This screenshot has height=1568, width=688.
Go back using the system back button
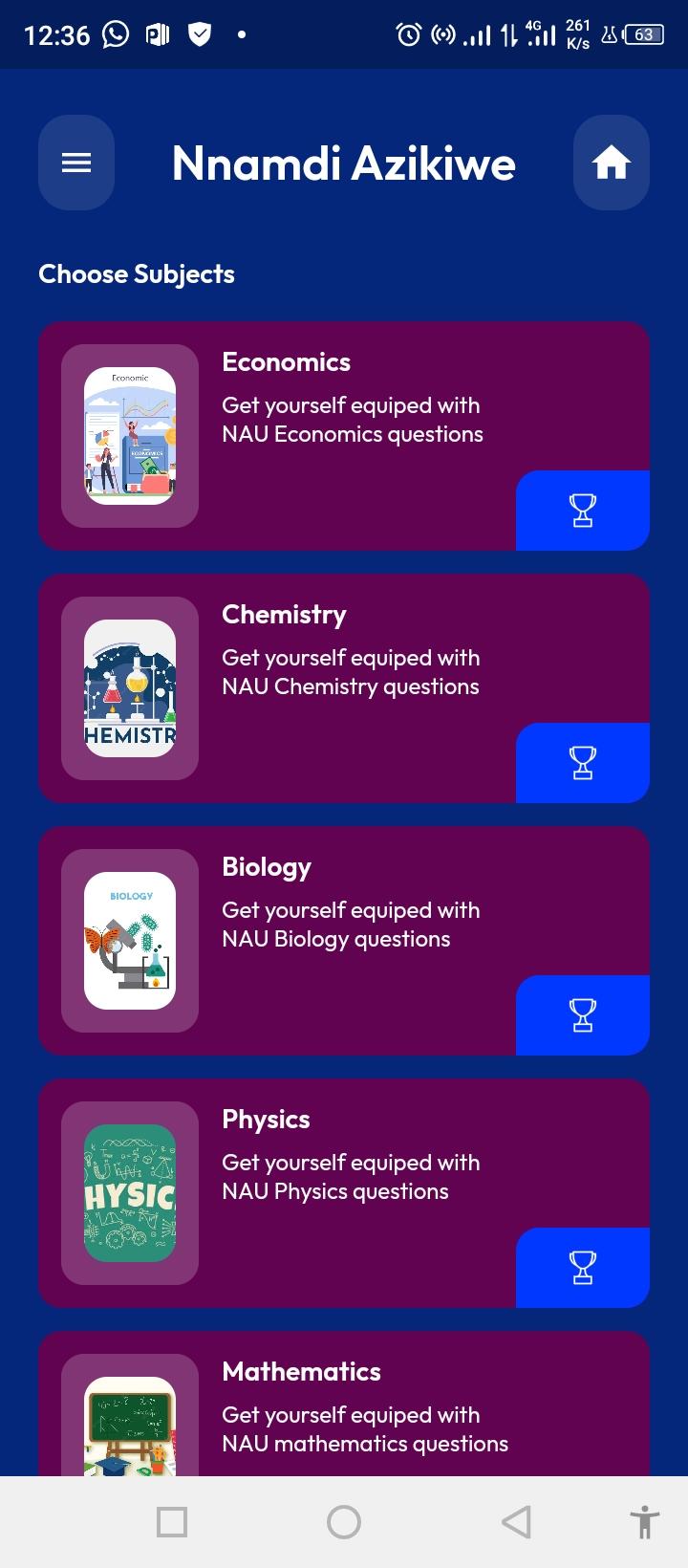click(x=516, y=1522)
